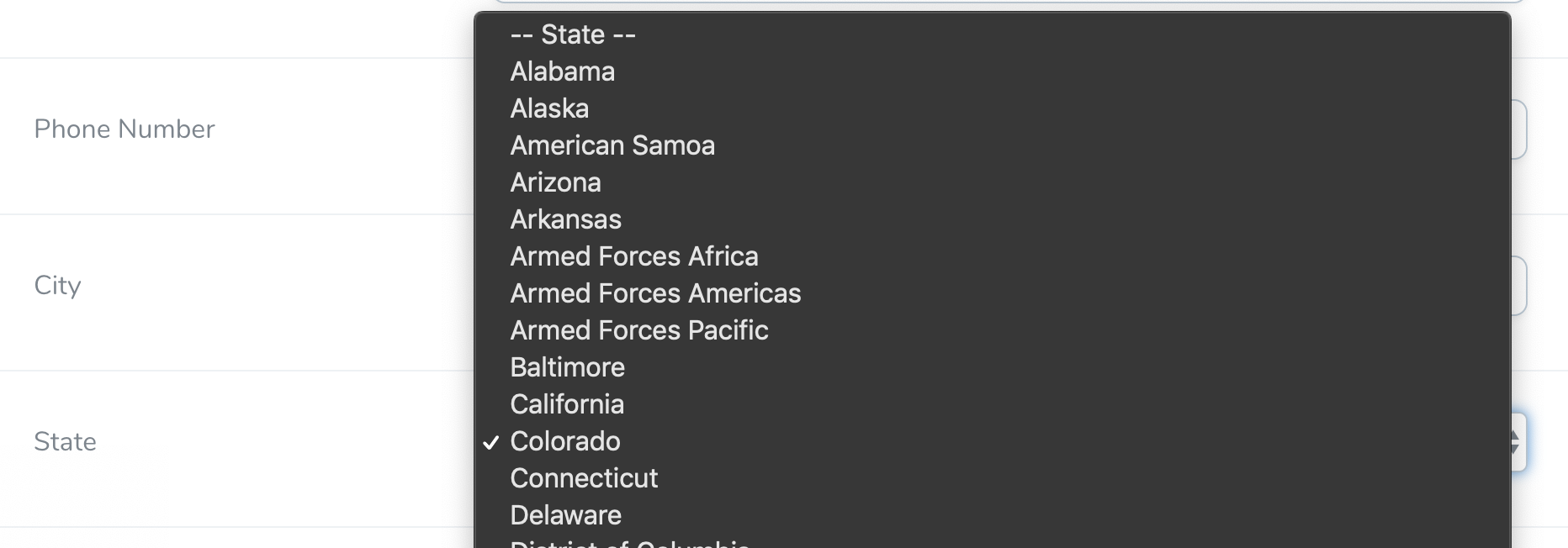
Task: Choose Armed Forces Pacific
Action: click(639, 330)
